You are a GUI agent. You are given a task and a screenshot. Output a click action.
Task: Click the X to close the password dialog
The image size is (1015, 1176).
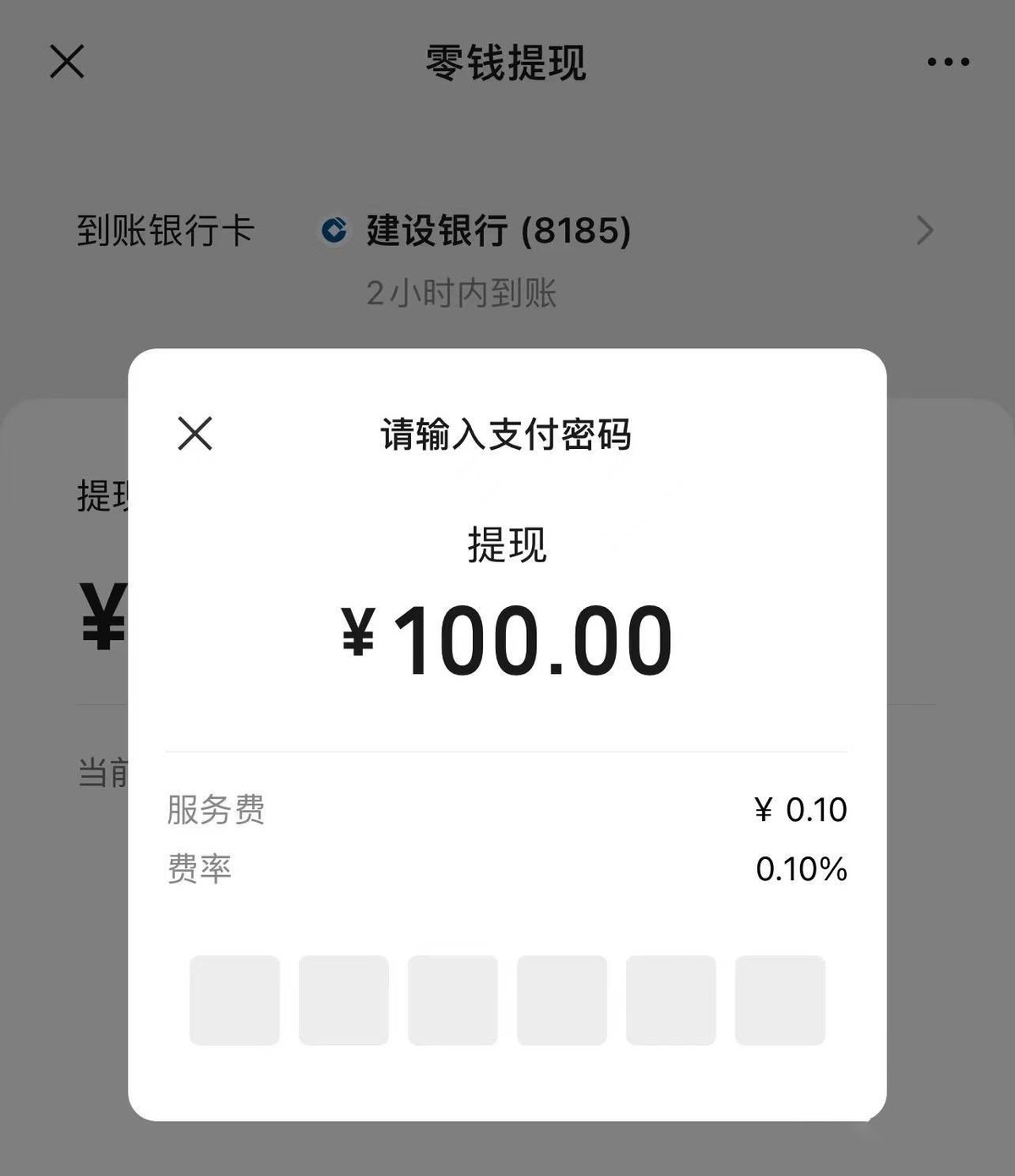tap(195, 434)
